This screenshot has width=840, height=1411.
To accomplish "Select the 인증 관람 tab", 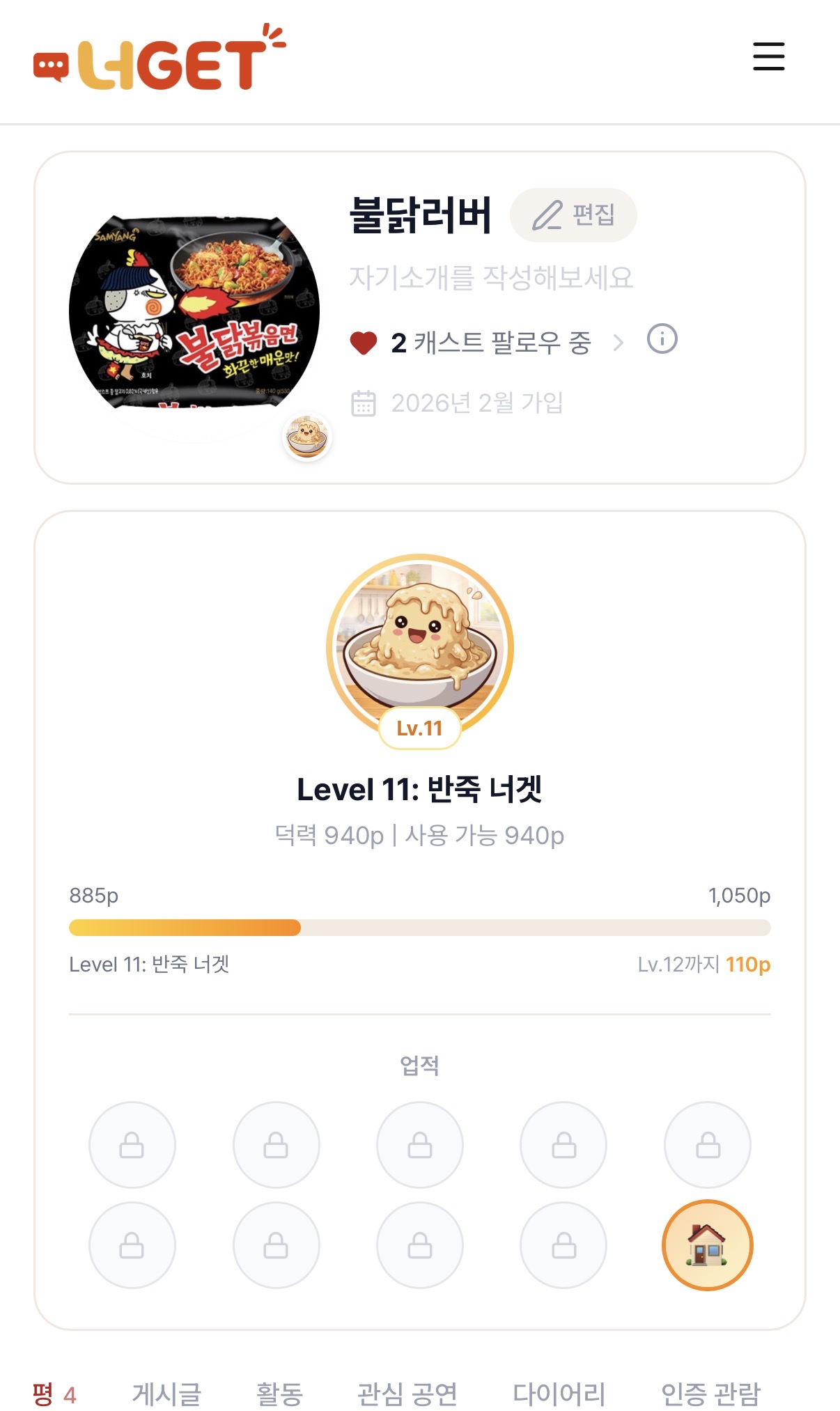I will tap(710, 1394).
